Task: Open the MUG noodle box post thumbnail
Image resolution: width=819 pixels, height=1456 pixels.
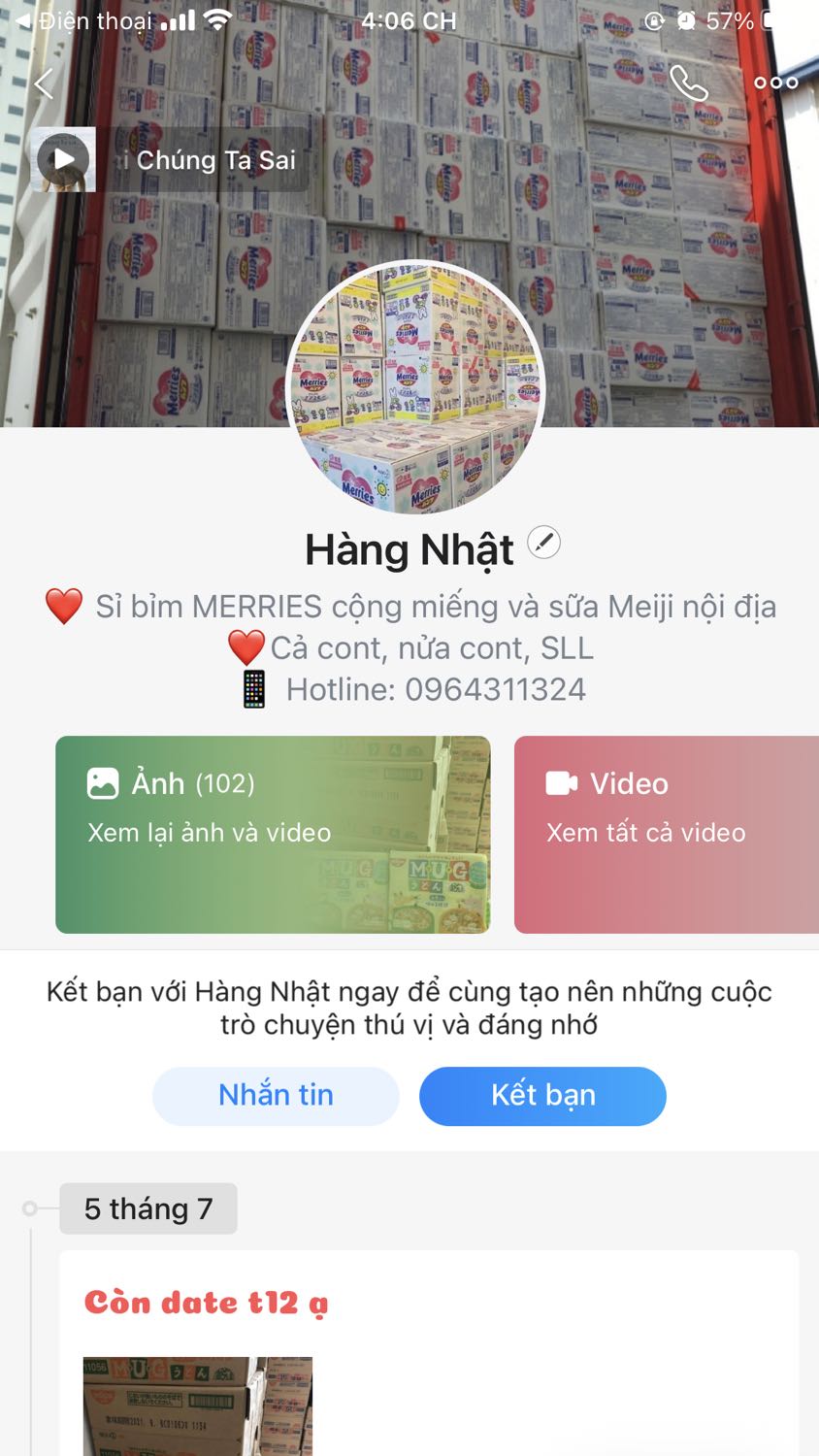Action: (x=198, y=1406)
